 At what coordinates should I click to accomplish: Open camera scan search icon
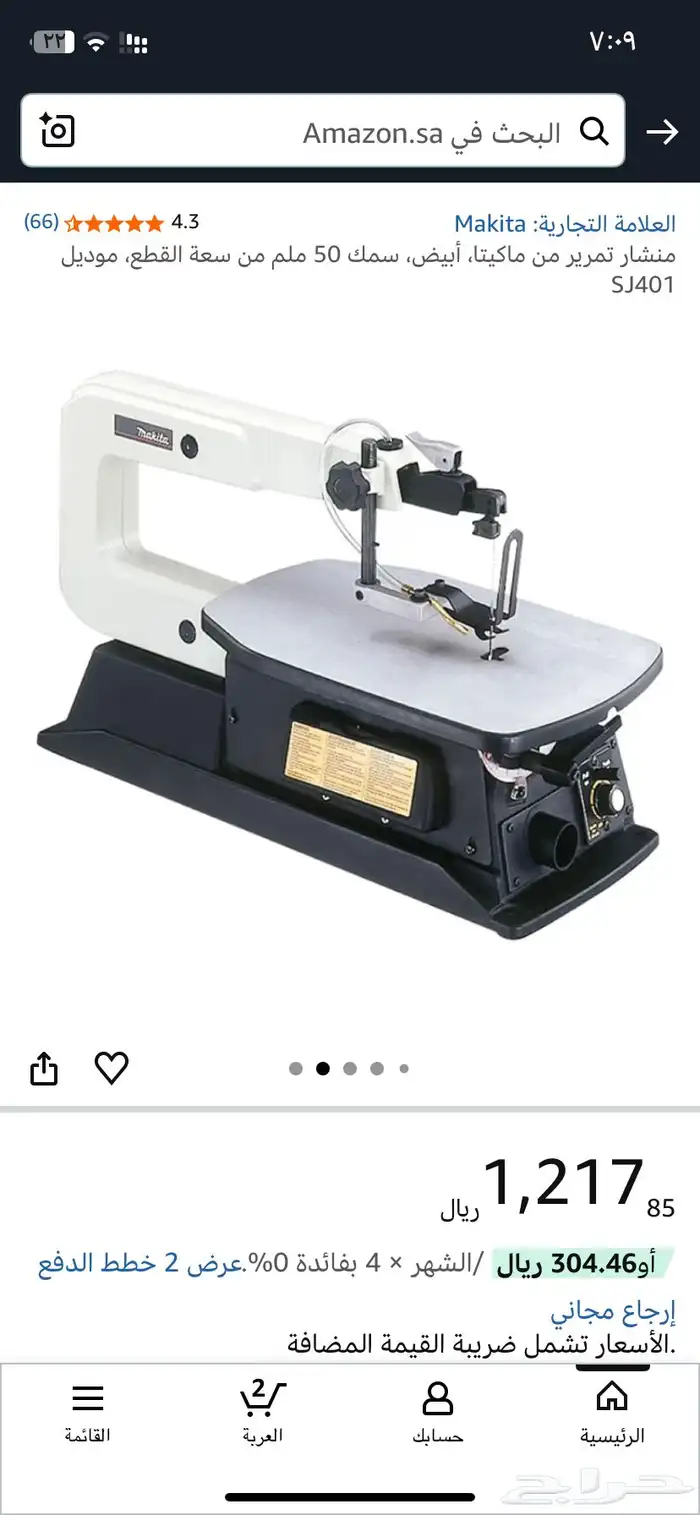point(58,131)
